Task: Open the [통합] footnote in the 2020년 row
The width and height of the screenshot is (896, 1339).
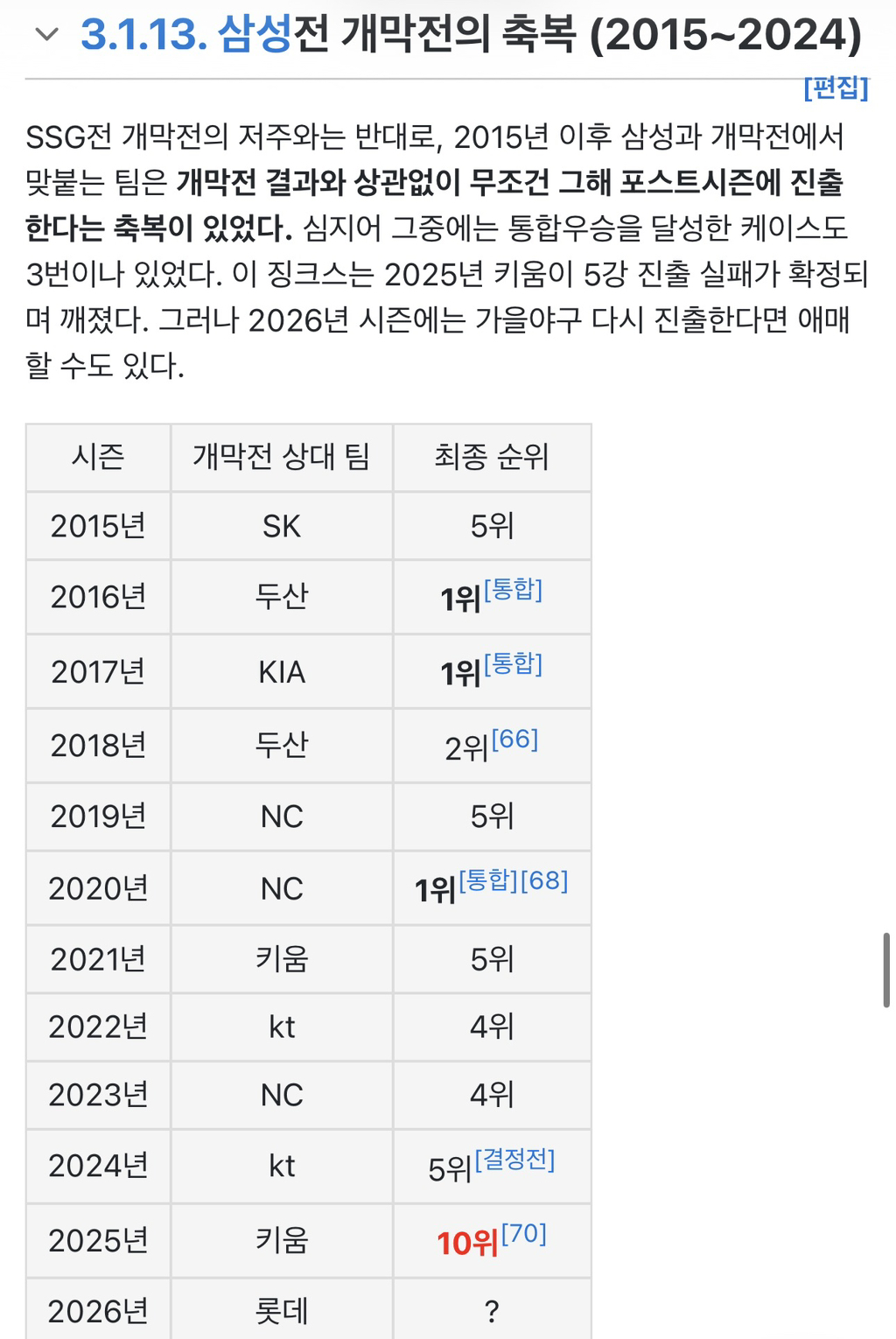Action: (x=488, y=880)
